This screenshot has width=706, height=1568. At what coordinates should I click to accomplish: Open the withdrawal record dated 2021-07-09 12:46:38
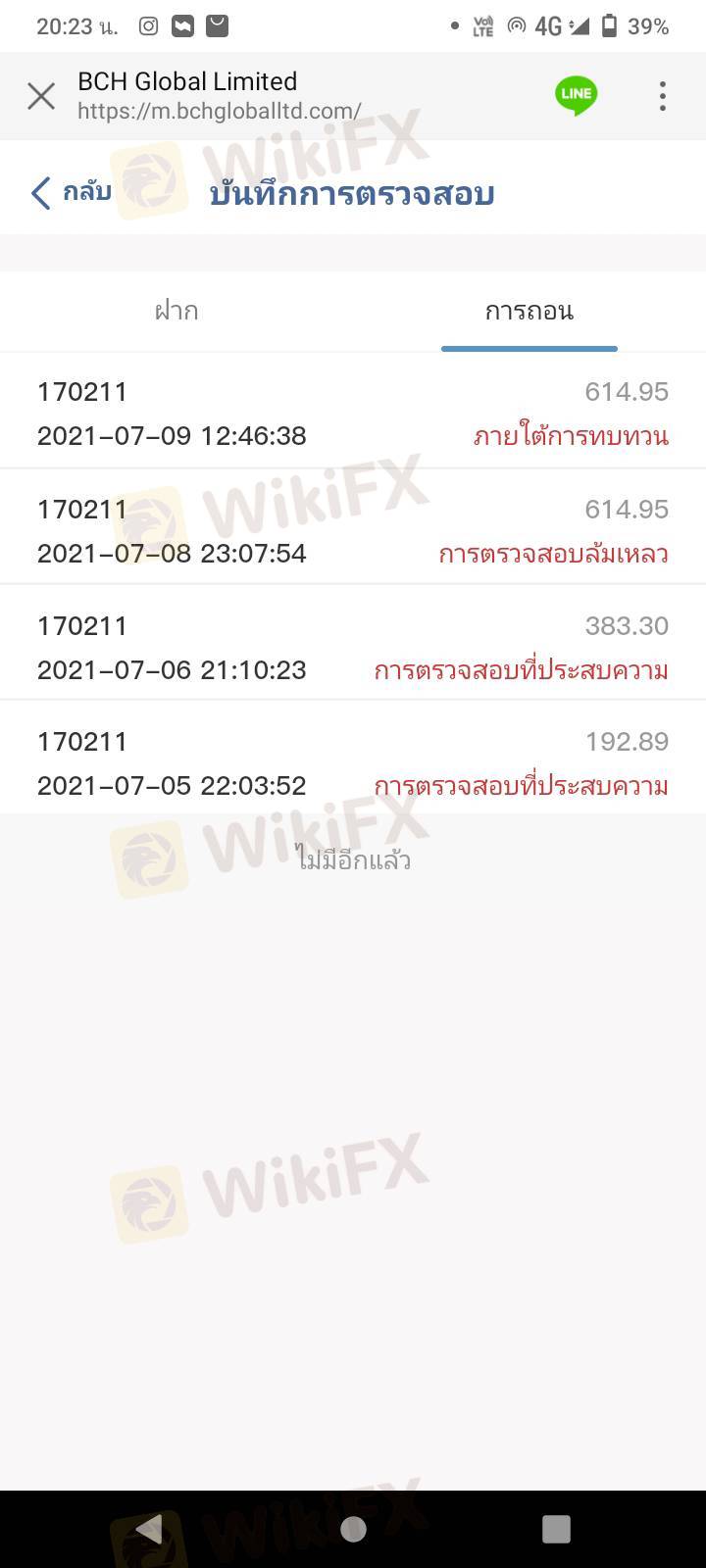pyautogui.click(x=353, y=413)
